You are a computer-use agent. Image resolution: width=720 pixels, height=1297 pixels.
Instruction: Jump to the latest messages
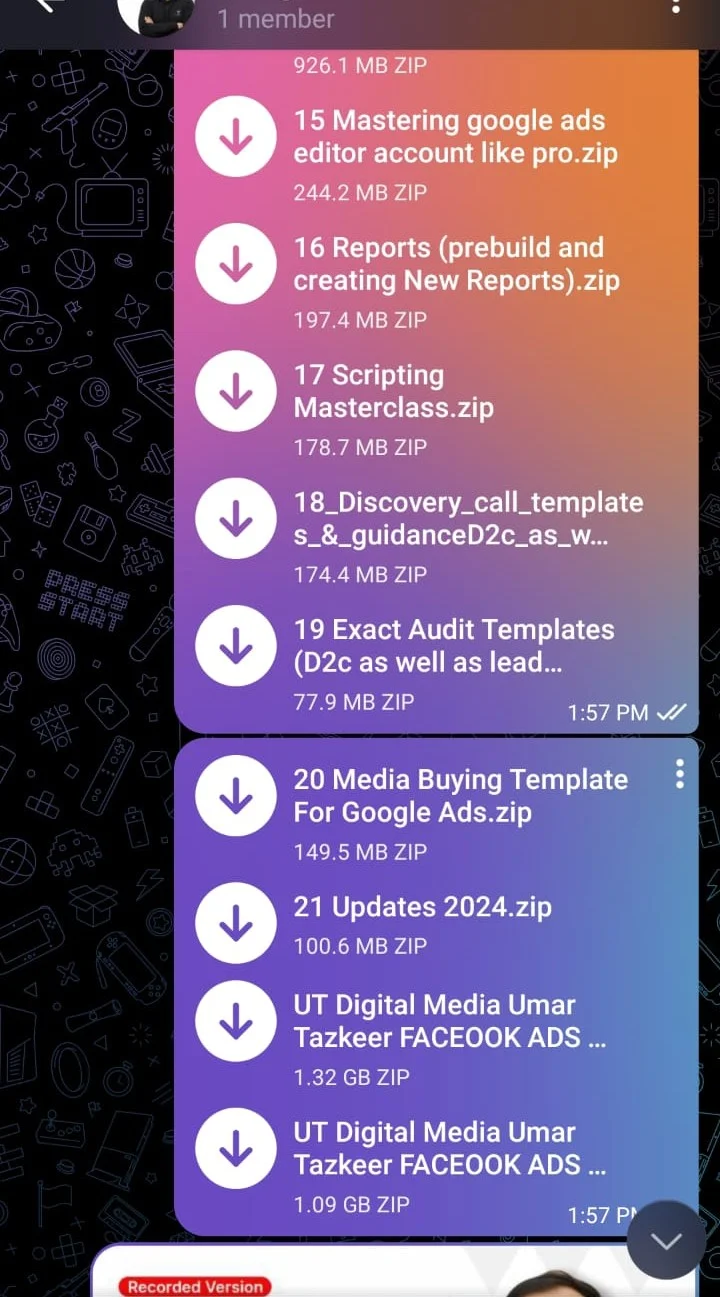tap(666, 1241)
